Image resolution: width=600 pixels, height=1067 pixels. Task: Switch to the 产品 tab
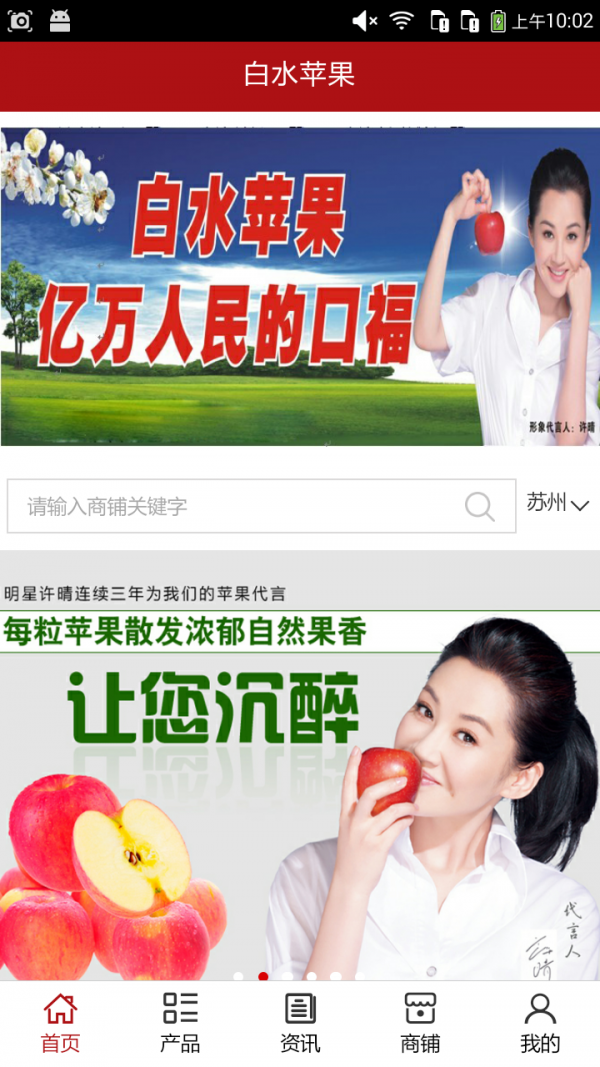(x=180, y=1023)
